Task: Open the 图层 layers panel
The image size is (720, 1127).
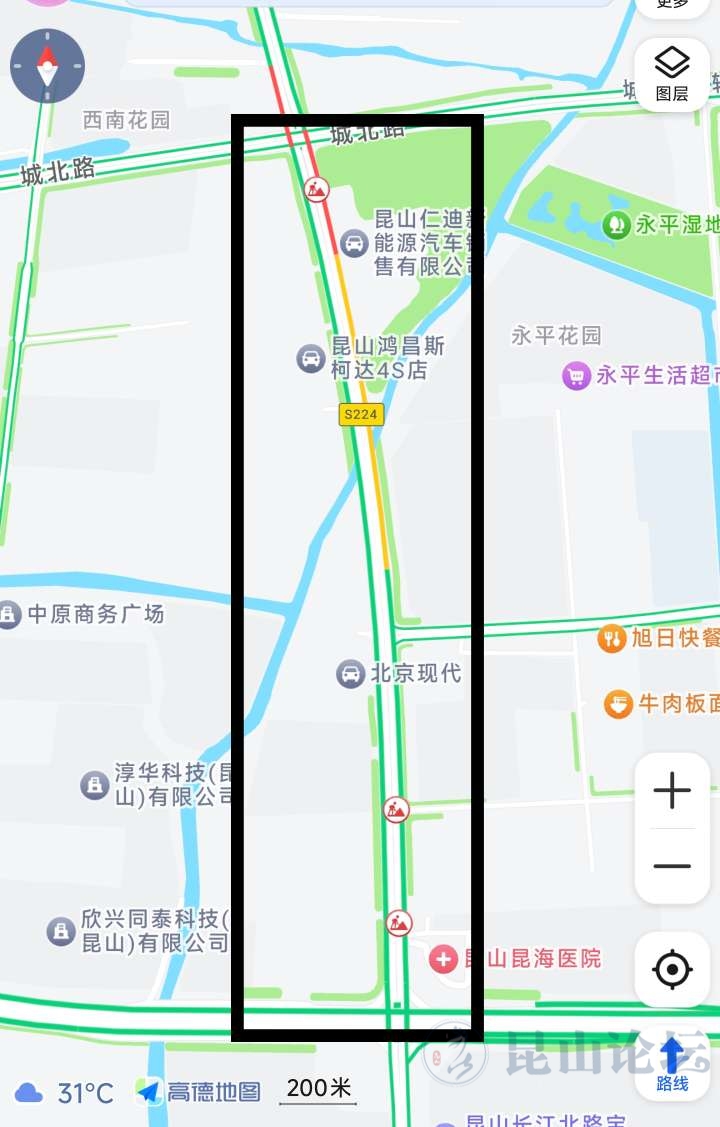Action: tap(672, 73)
